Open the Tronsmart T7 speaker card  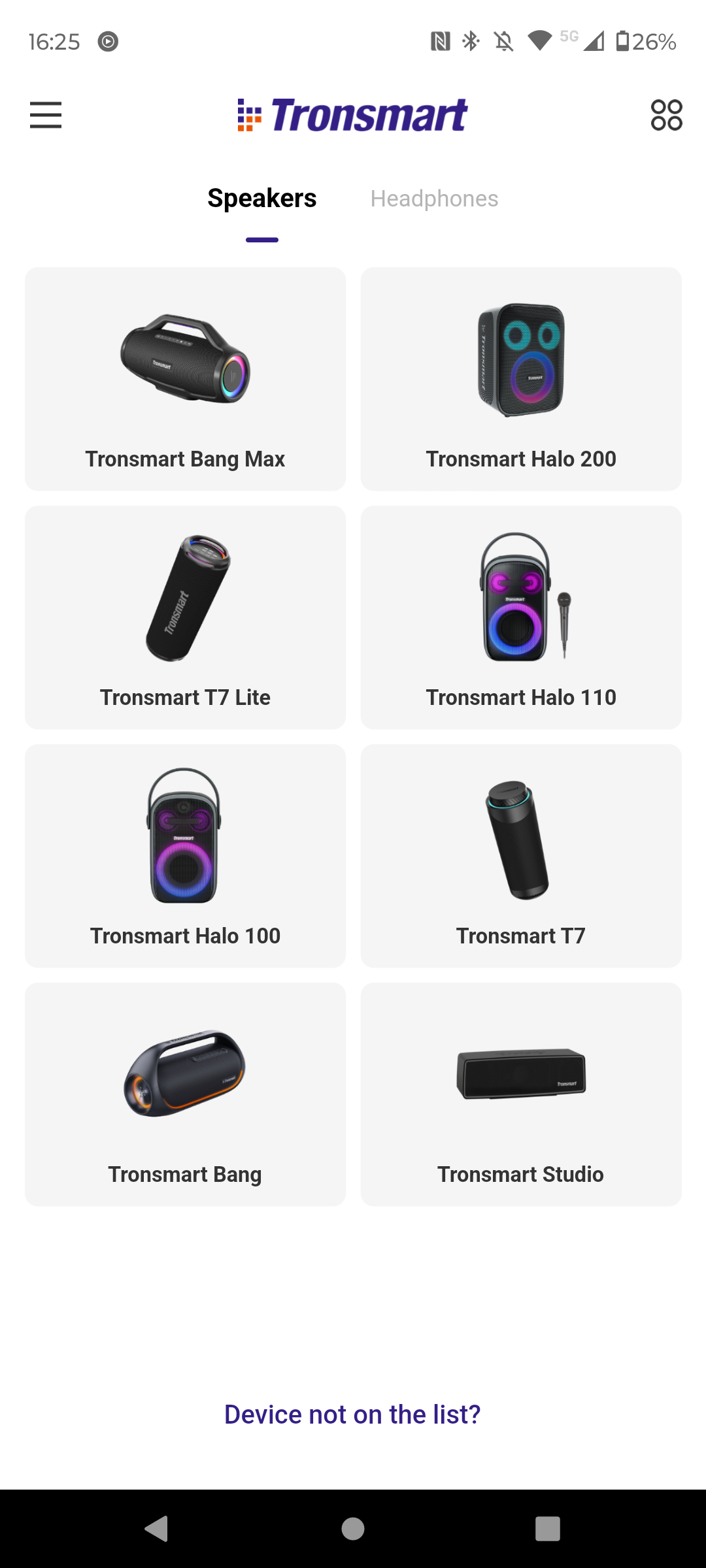[x=521, y=856]
